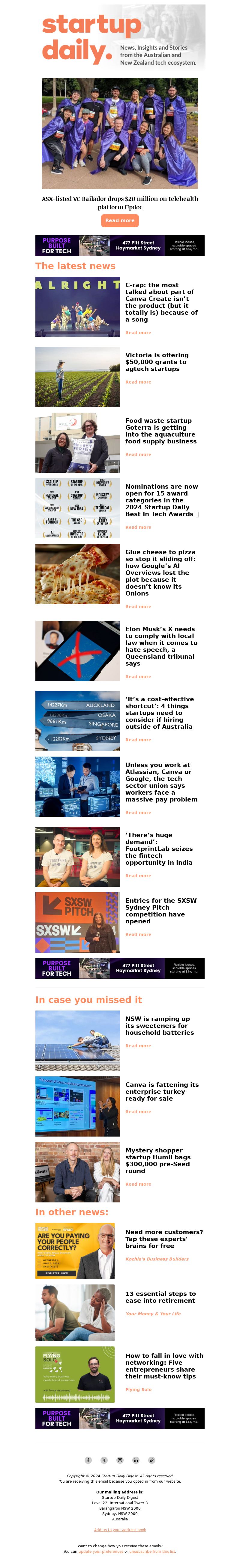Read more on the Humii pre-Seed round
This screenshot has height=1568, width=240.
click(138, 1184)
